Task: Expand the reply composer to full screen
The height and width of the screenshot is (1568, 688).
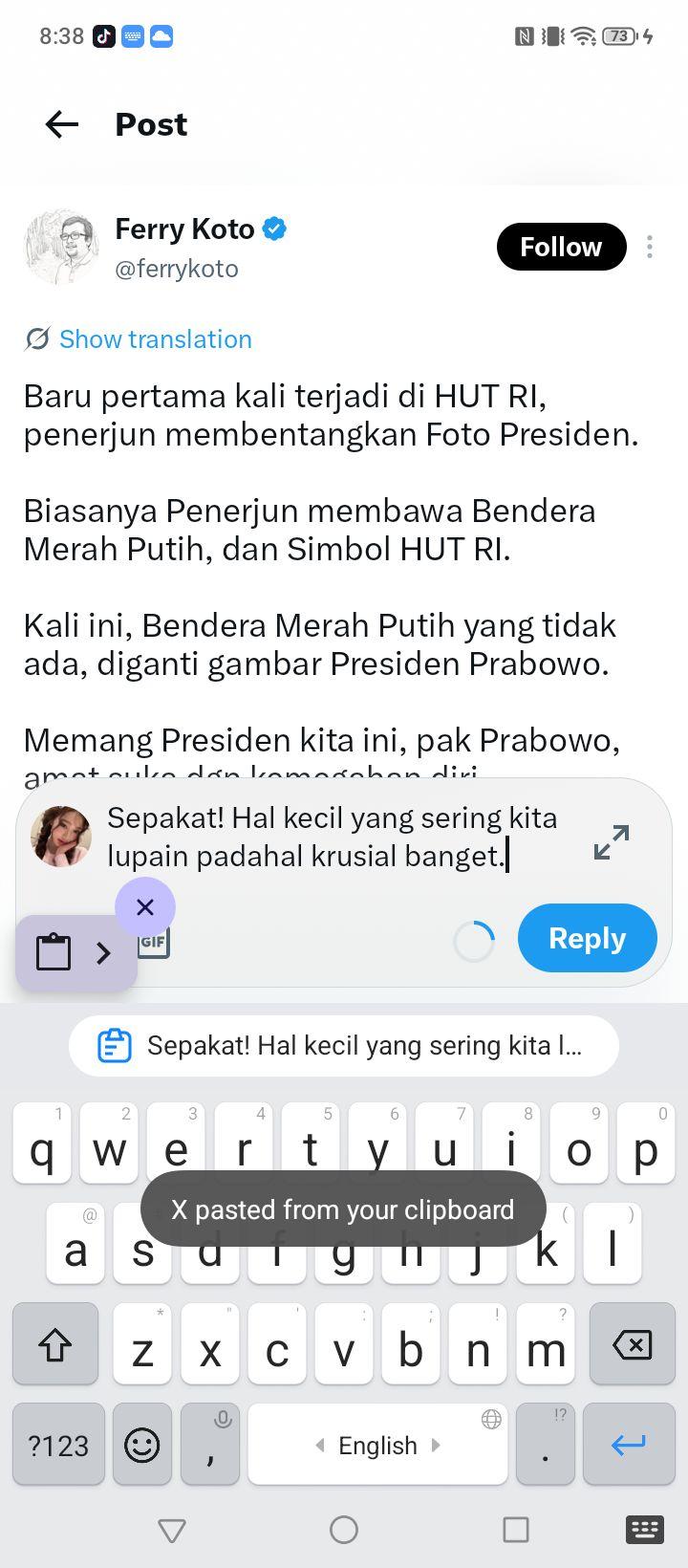Action: tap(612, 841)
